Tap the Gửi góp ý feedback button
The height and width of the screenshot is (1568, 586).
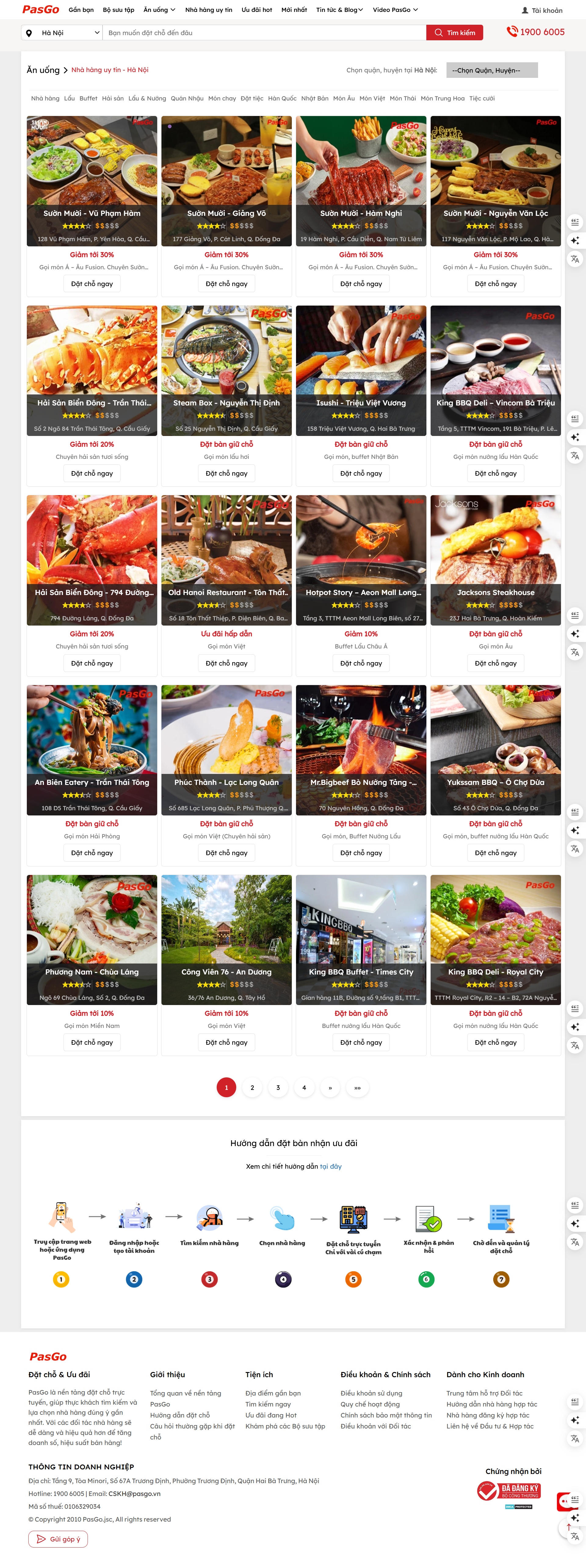click(x=58, y=1539)
